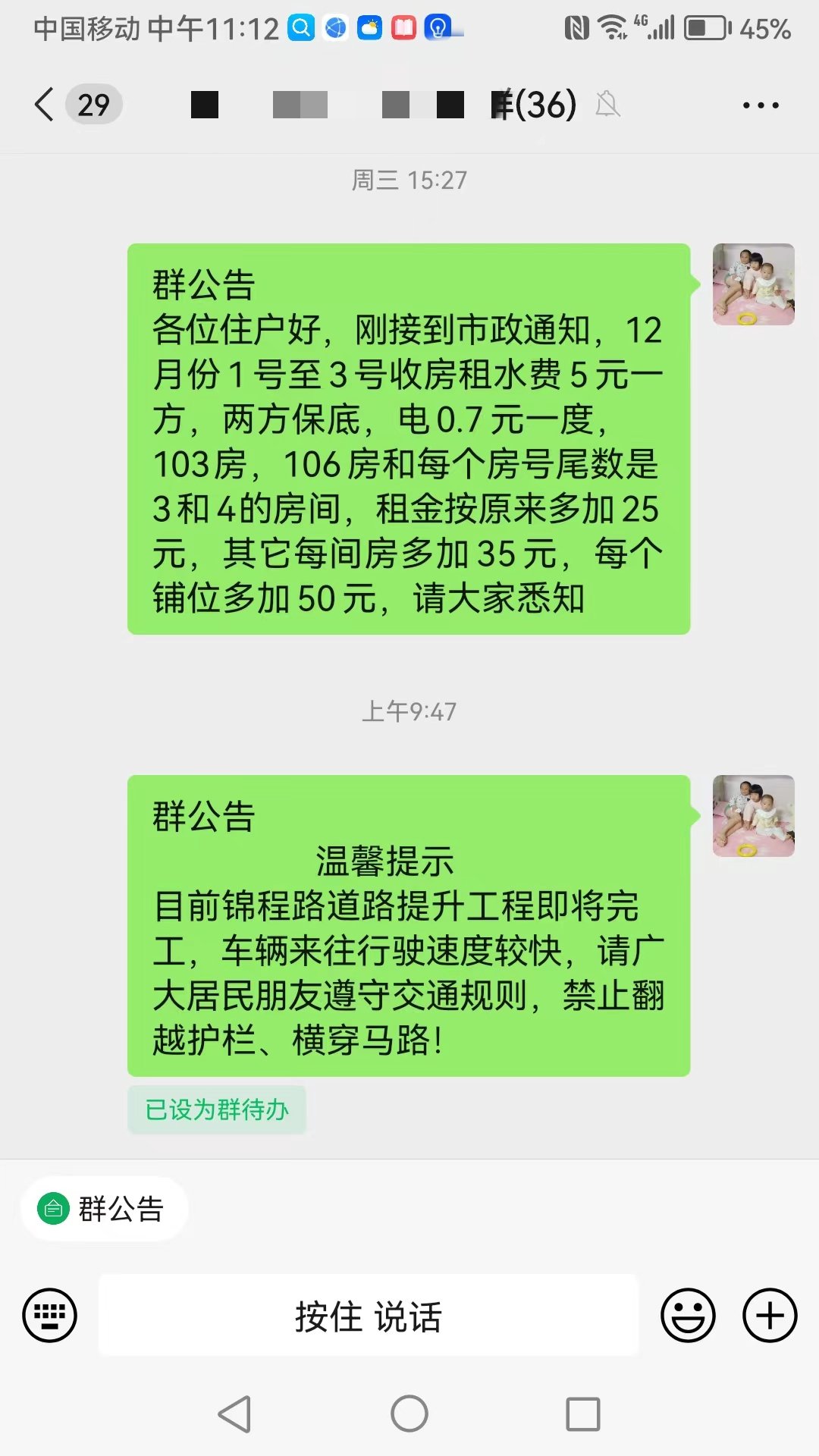Open the group chat overflow menu
Viewport: 819px width, 1456px height.
[x=761, y=105]
